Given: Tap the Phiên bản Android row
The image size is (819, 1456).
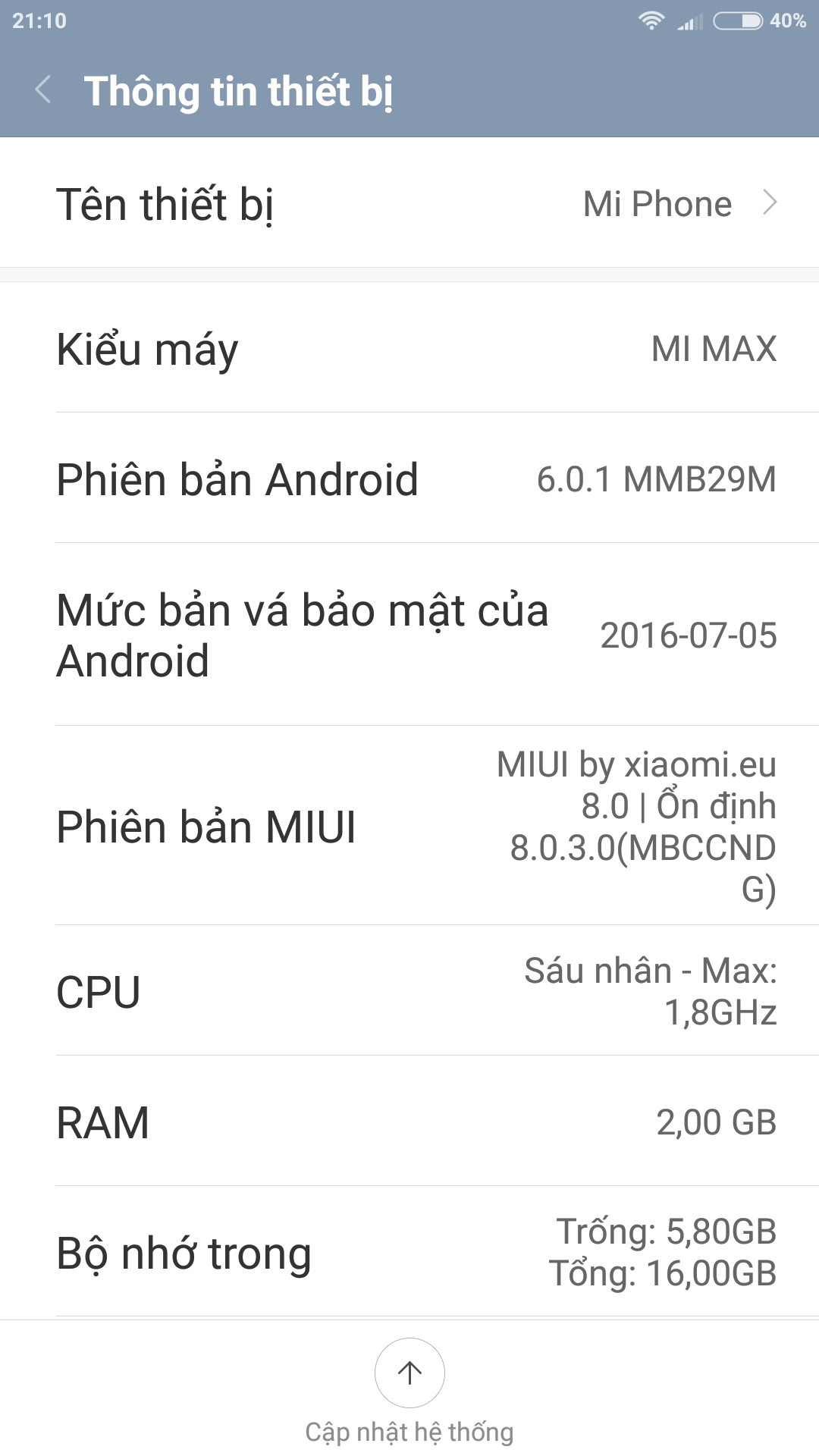Looking at the screenshot, I should click(409, 478).
